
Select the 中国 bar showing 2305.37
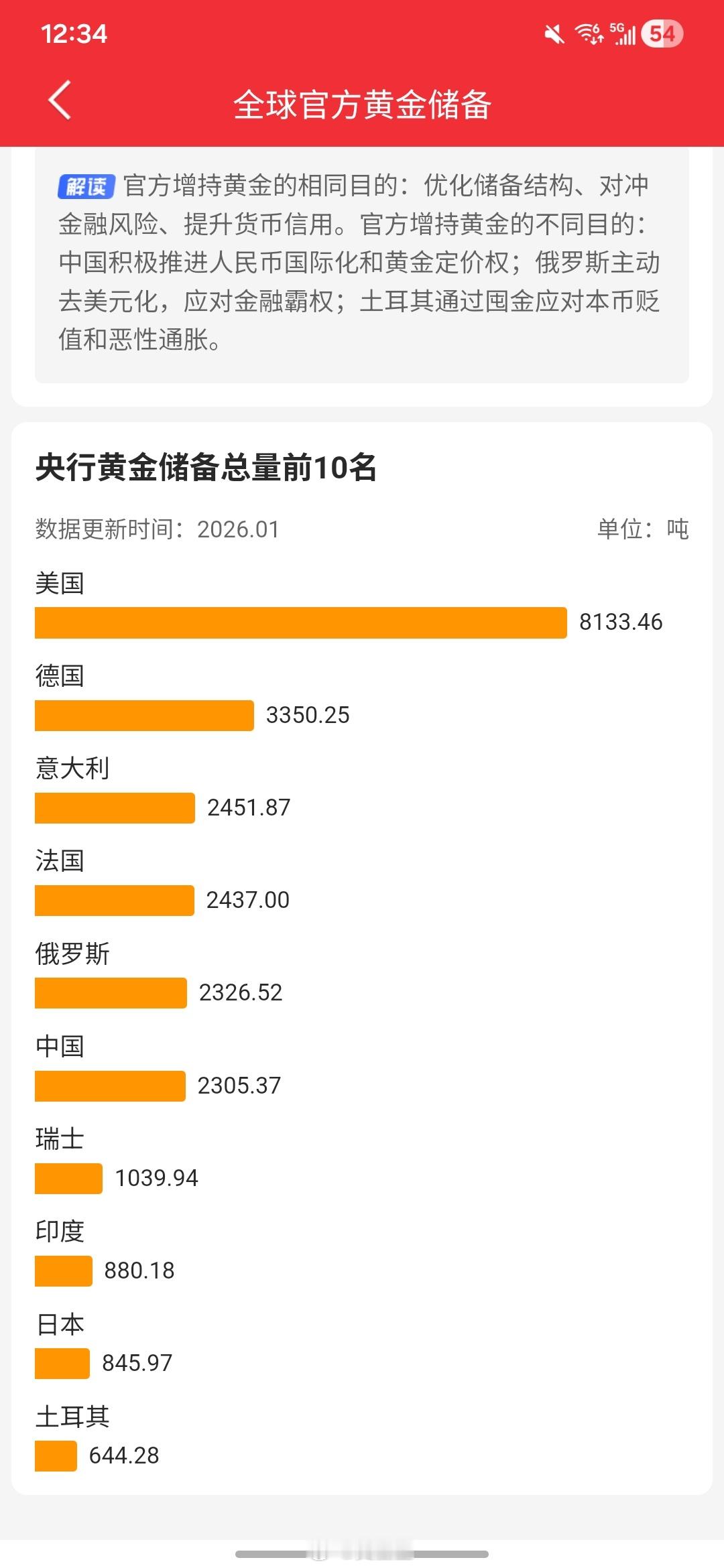(109, 1086)
